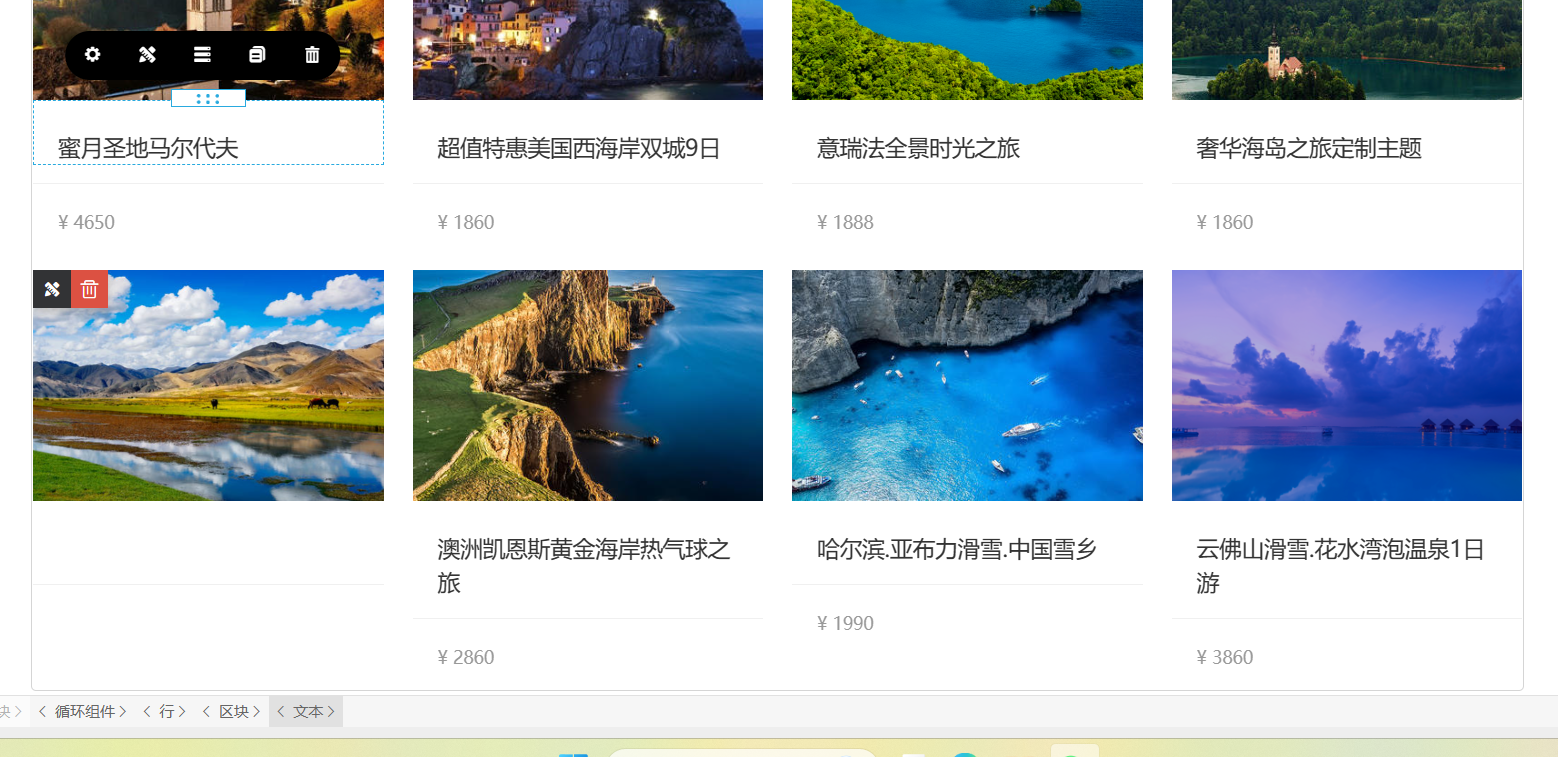This screenshot has width=1558, height=757.
Task: Edit the style of the grassland image
Action: [52, 289]
